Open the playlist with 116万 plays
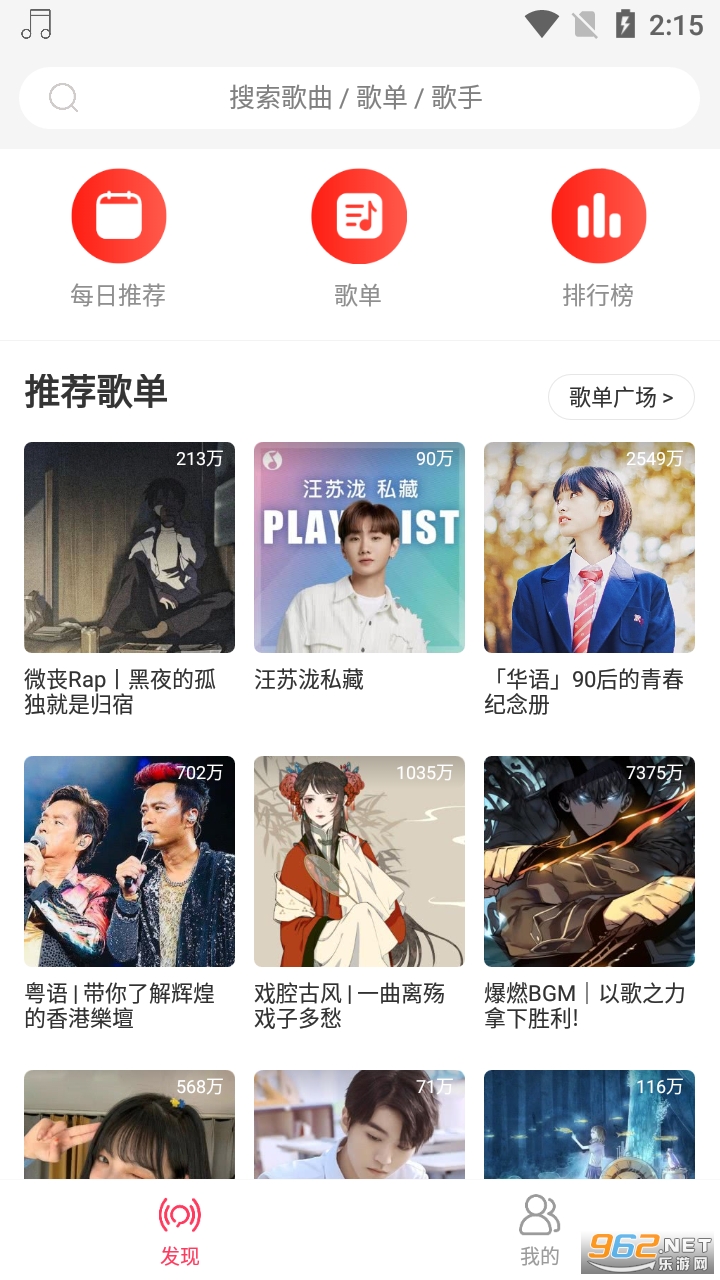Image resolution: width=720 pixels, height=1280 pixels. (589, 1125)
